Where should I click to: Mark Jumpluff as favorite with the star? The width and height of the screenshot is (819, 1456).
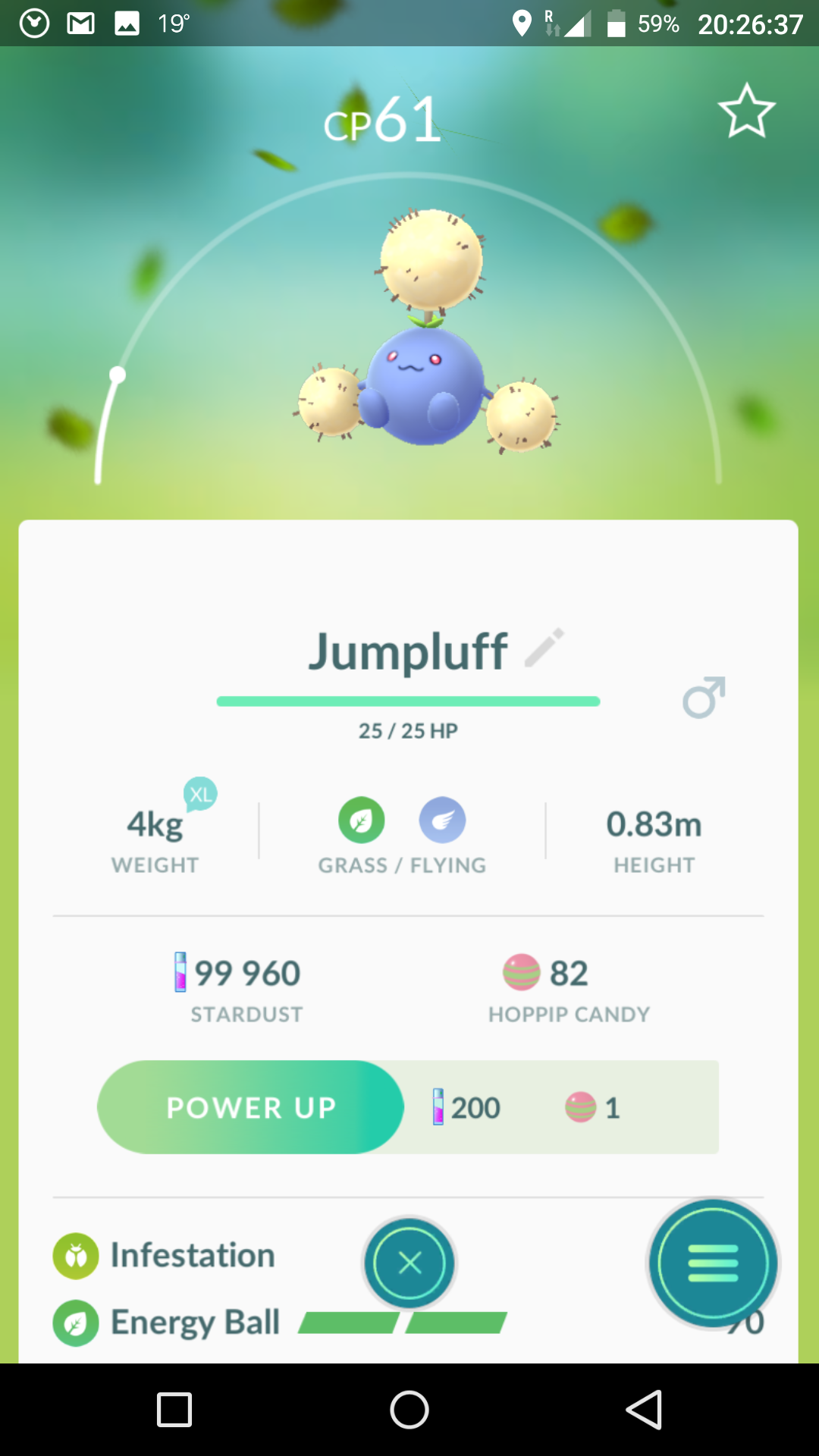[x=746, y=111]
